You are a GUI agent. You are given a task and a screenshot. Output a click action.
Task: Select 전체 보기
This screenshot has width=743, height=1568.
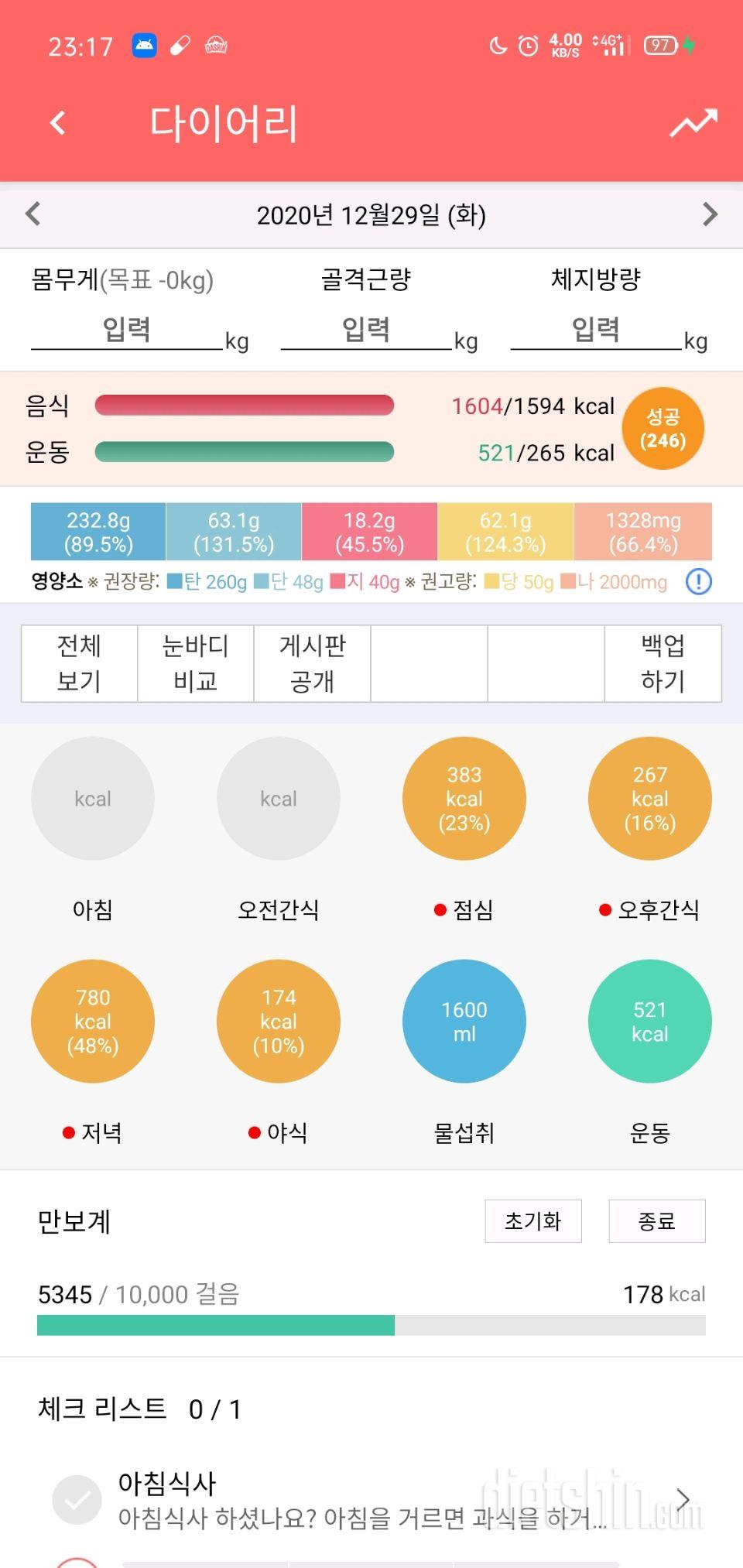coord(79,663)
